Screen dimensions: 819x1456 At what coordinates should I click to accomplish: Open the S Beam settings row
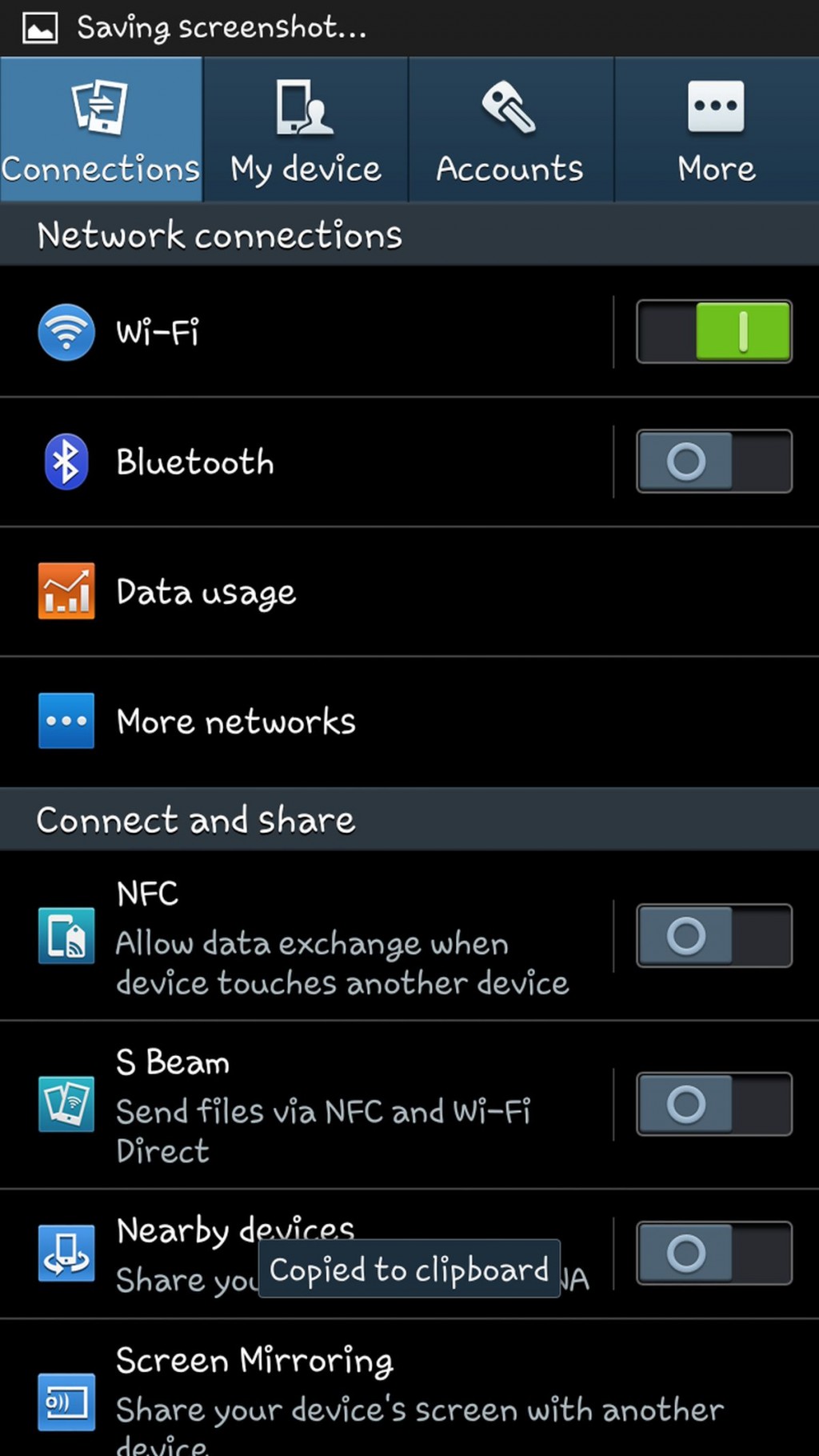click(320, 1104)
